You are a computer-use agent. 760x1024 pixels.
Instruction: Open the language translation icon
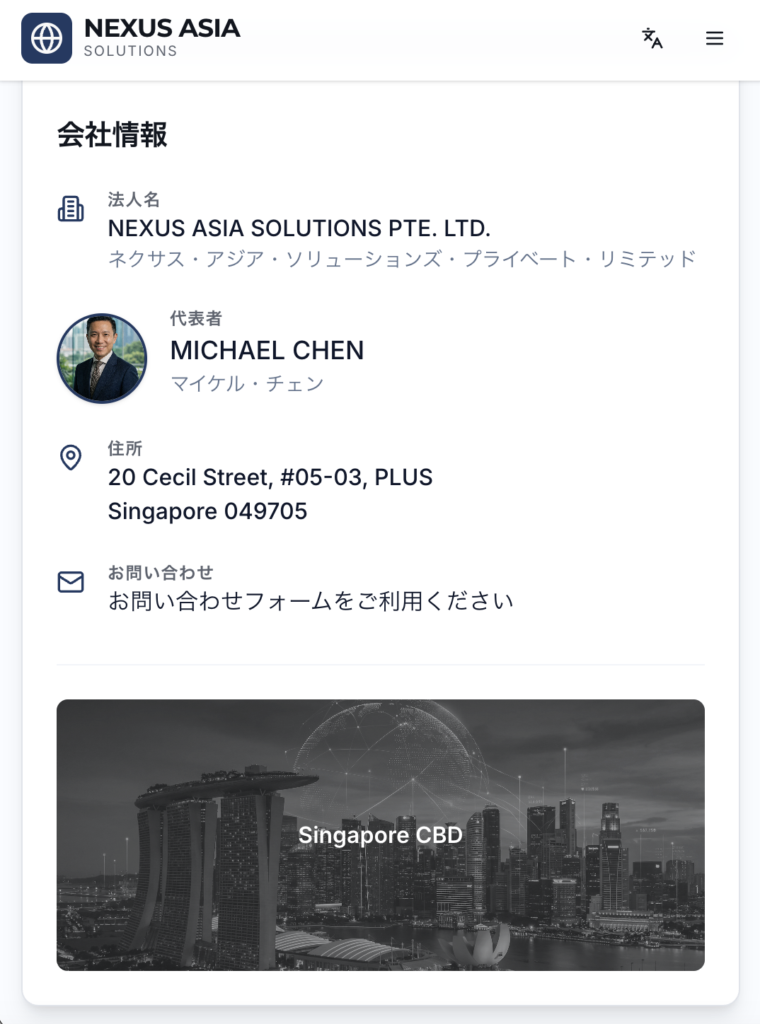point(651,38)
